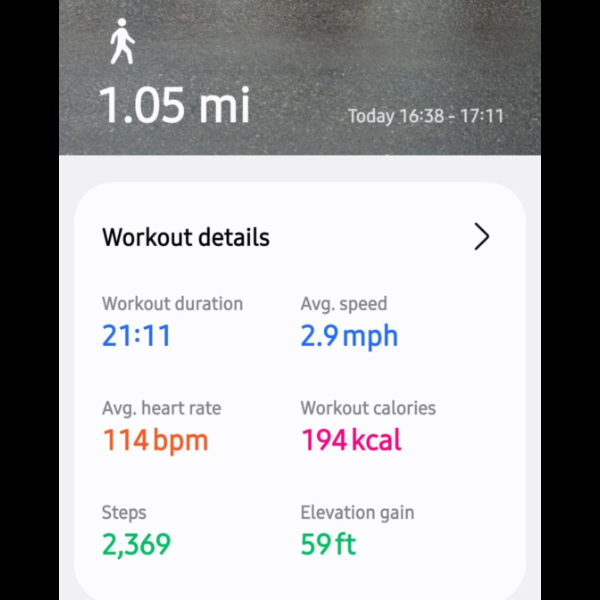Open Workout details via the chevron arrow
600x600 pixels.
tap(481, 237)
